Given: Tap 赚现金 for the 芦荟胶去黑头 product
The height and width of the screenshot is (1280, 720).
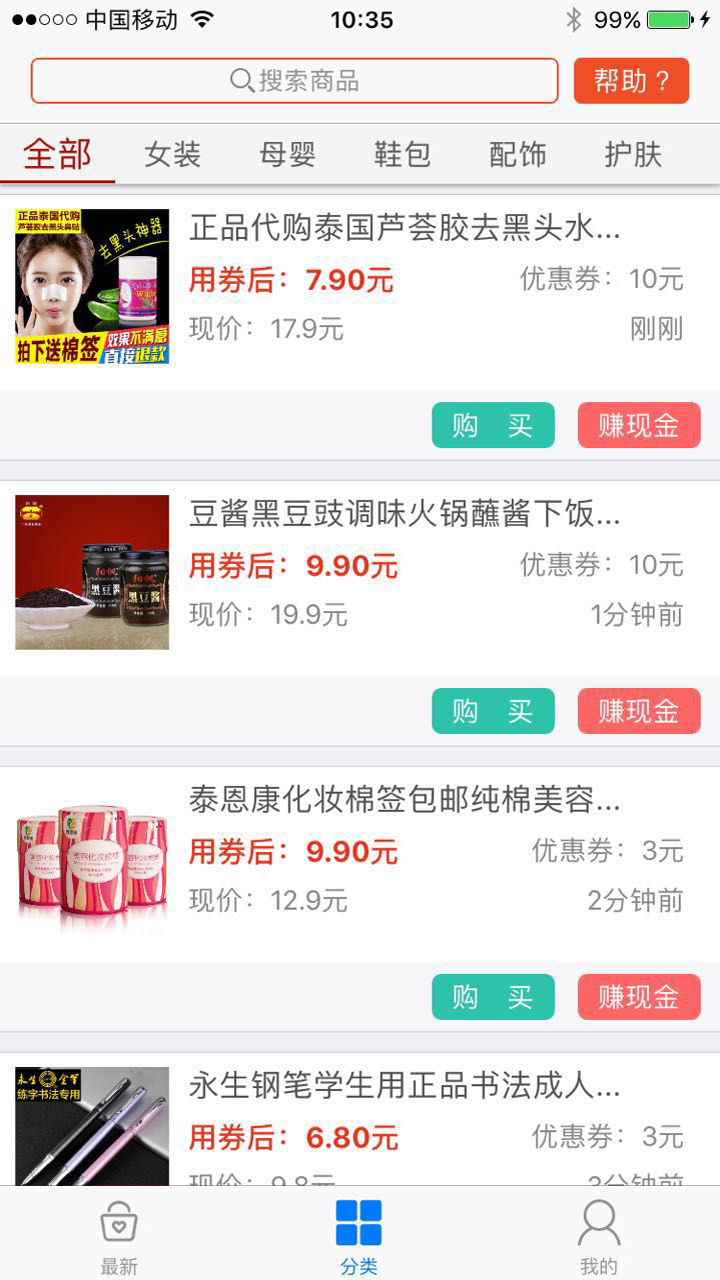Looking at the screenshot, I should tap(639, 425).
